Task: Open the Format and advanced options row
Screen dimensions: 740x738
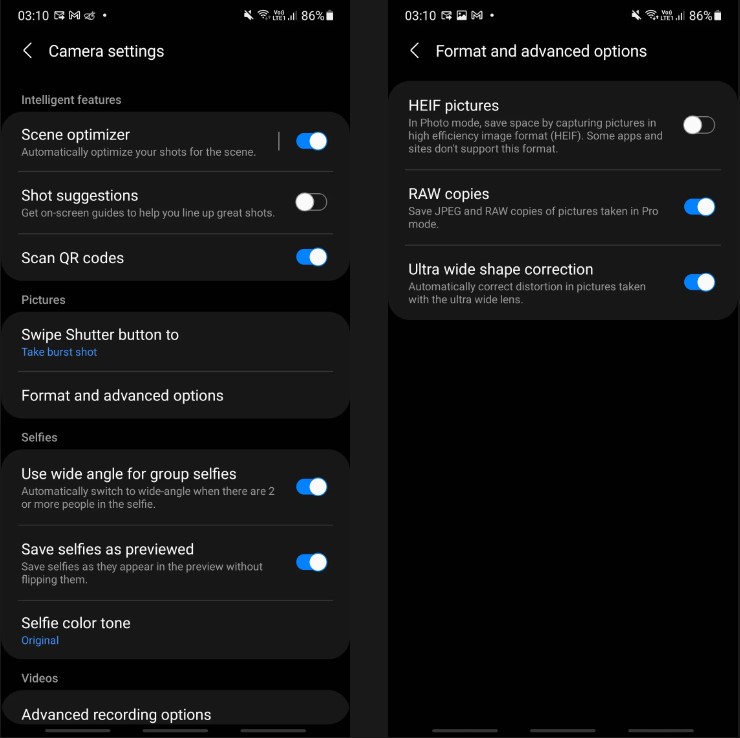Action: click(150, 396)
